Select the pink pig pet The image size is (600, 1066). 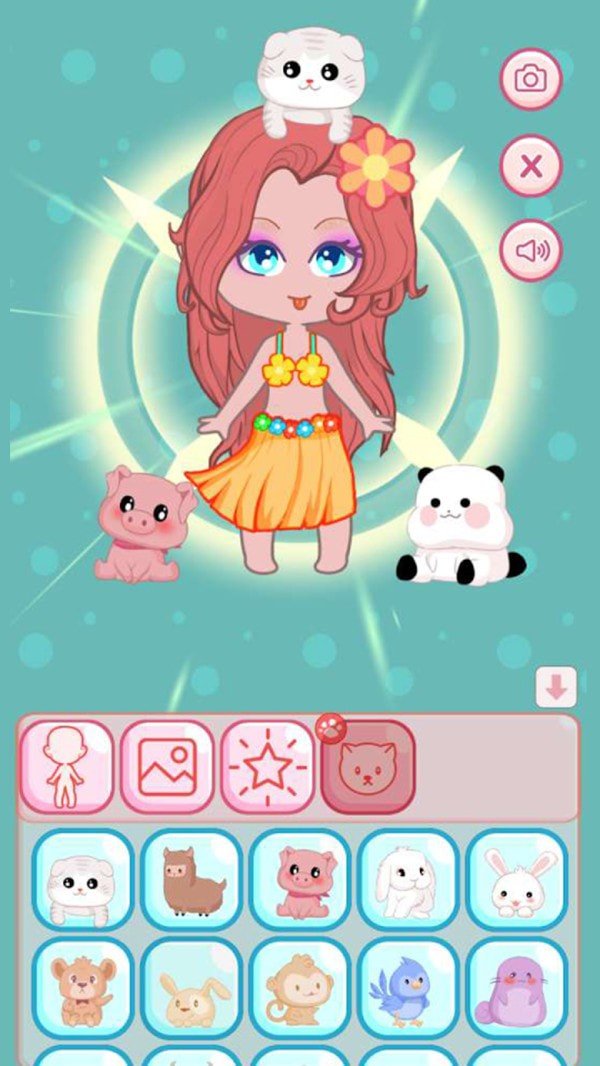[300, 880]
